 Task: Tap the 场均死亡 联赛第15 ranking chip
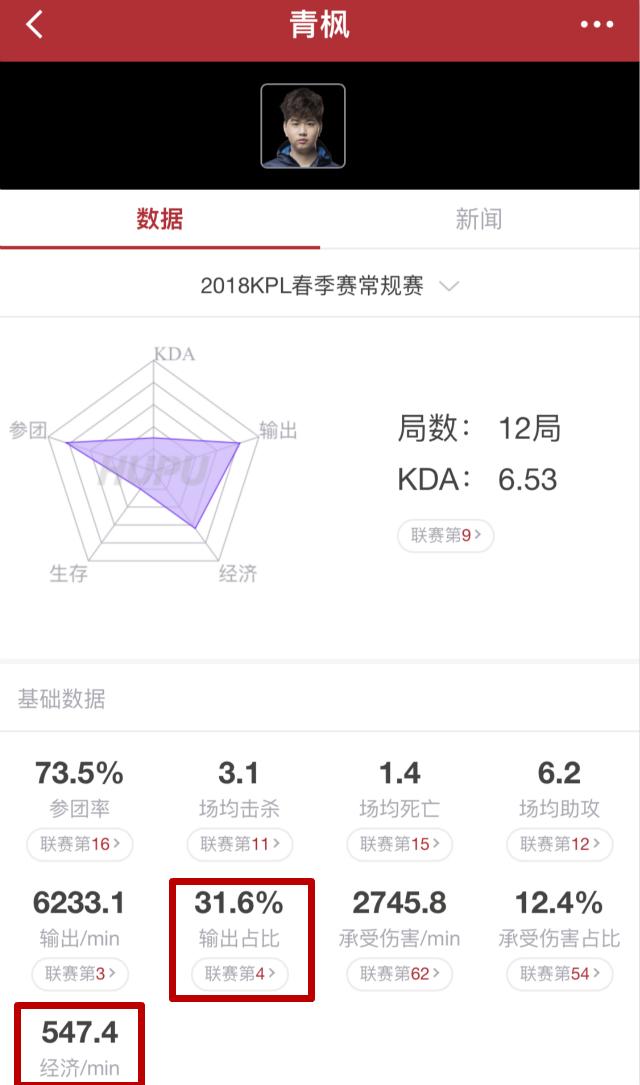(400, 844)
